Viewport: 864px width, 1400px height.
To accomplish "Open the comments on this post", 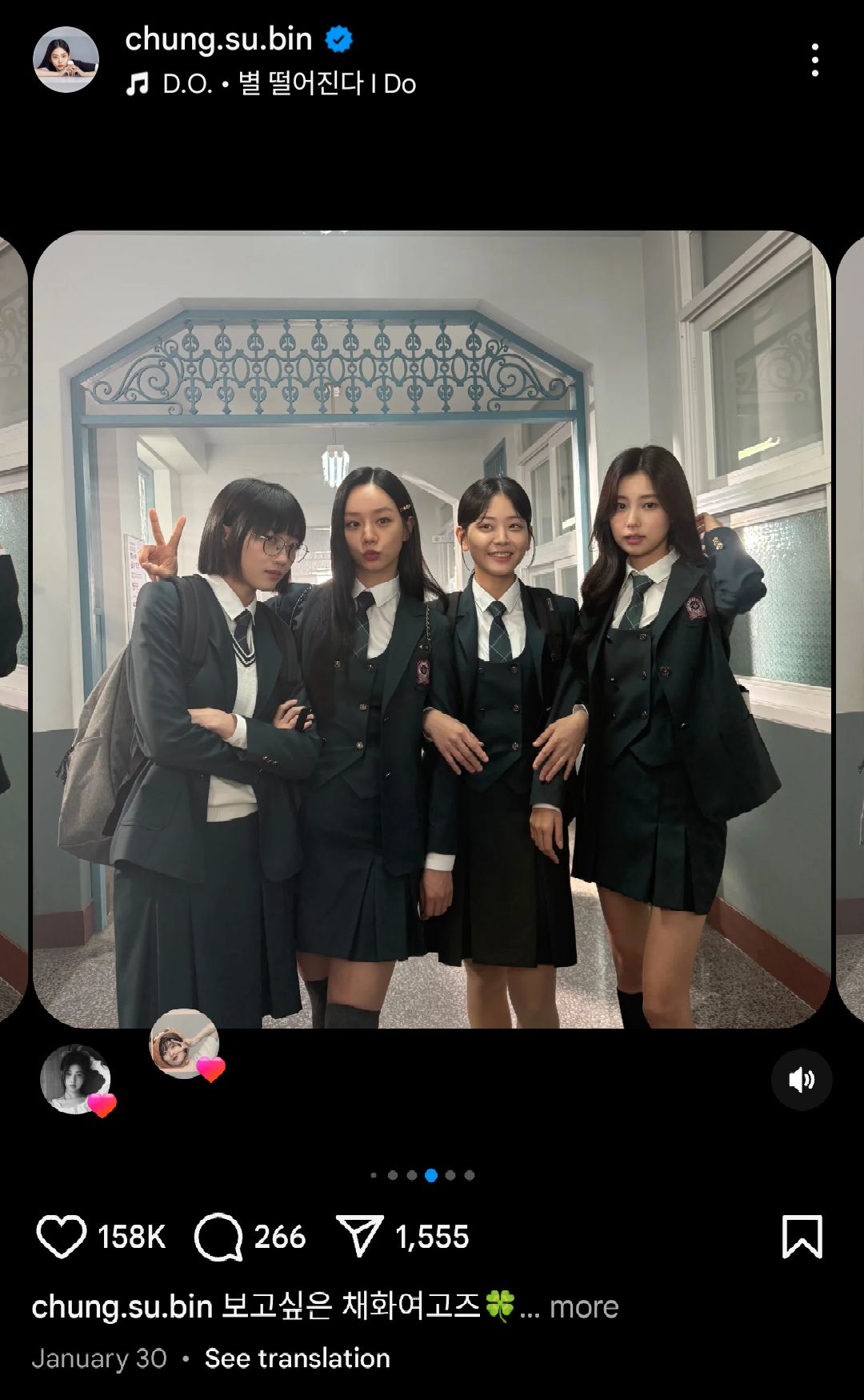I will click(x=218, y=1237).
